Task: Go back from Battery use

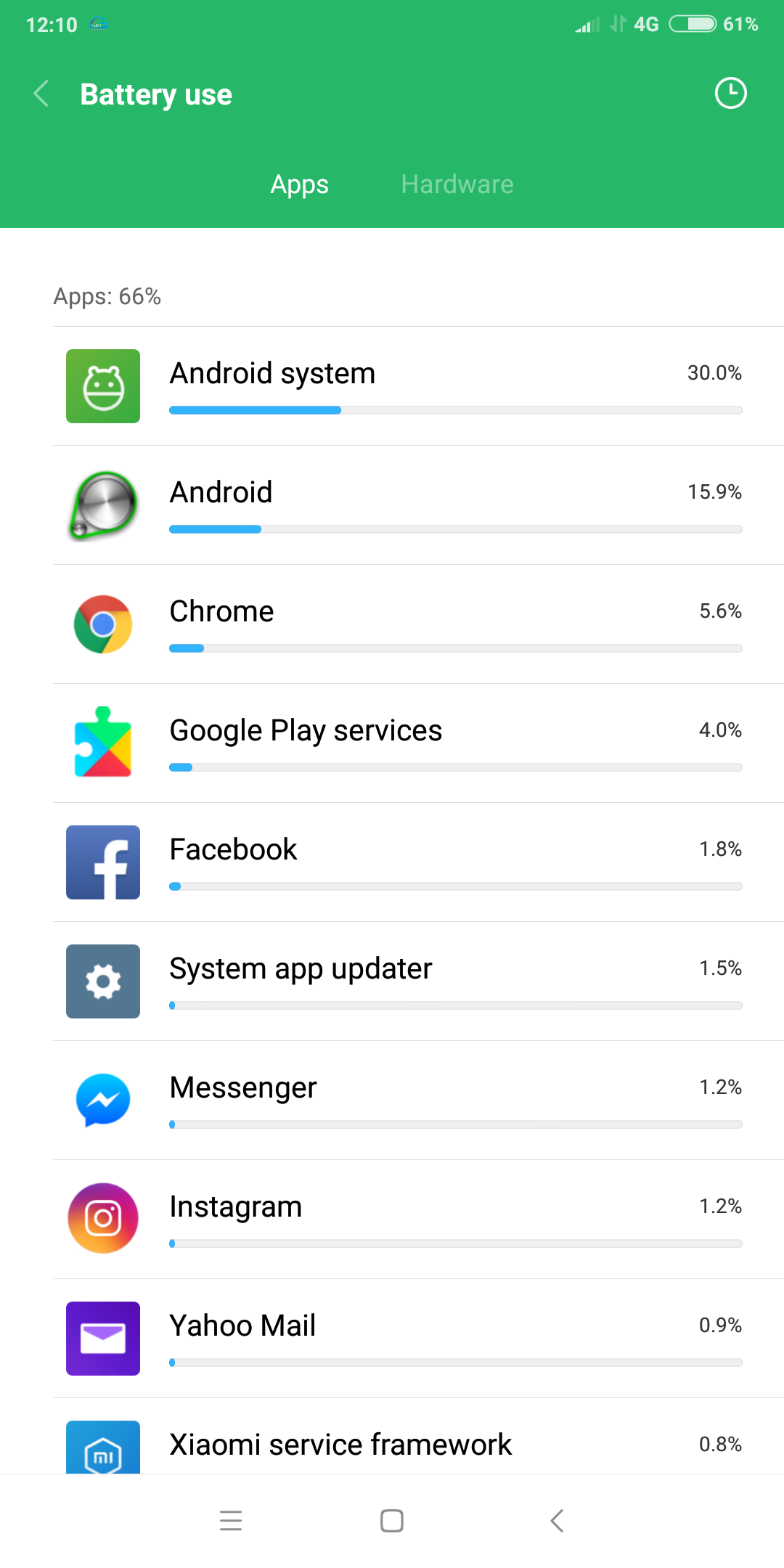Action: [41, 94]
